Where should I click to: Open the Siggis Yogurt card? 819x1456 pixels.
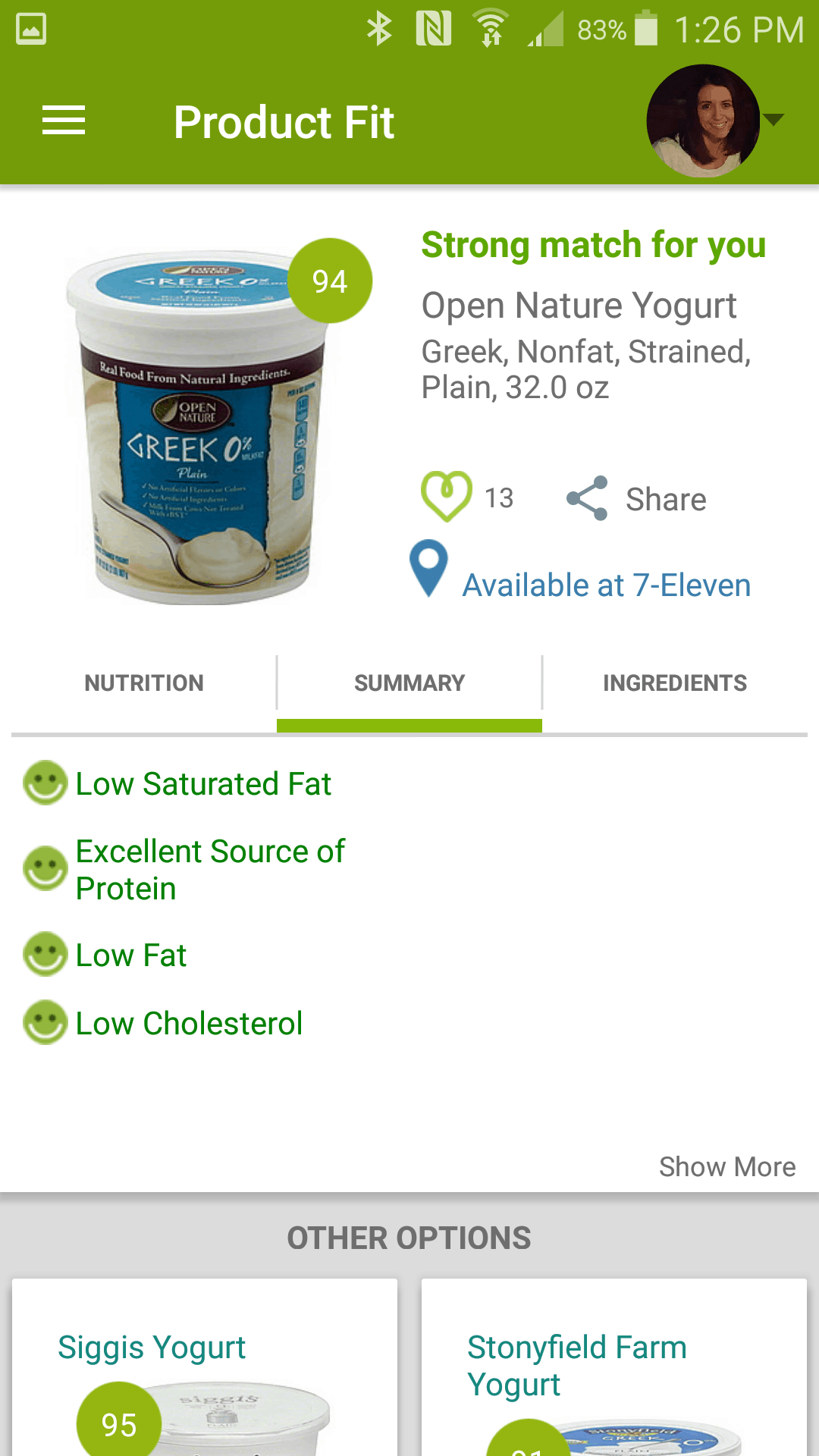coord(205,1367)
